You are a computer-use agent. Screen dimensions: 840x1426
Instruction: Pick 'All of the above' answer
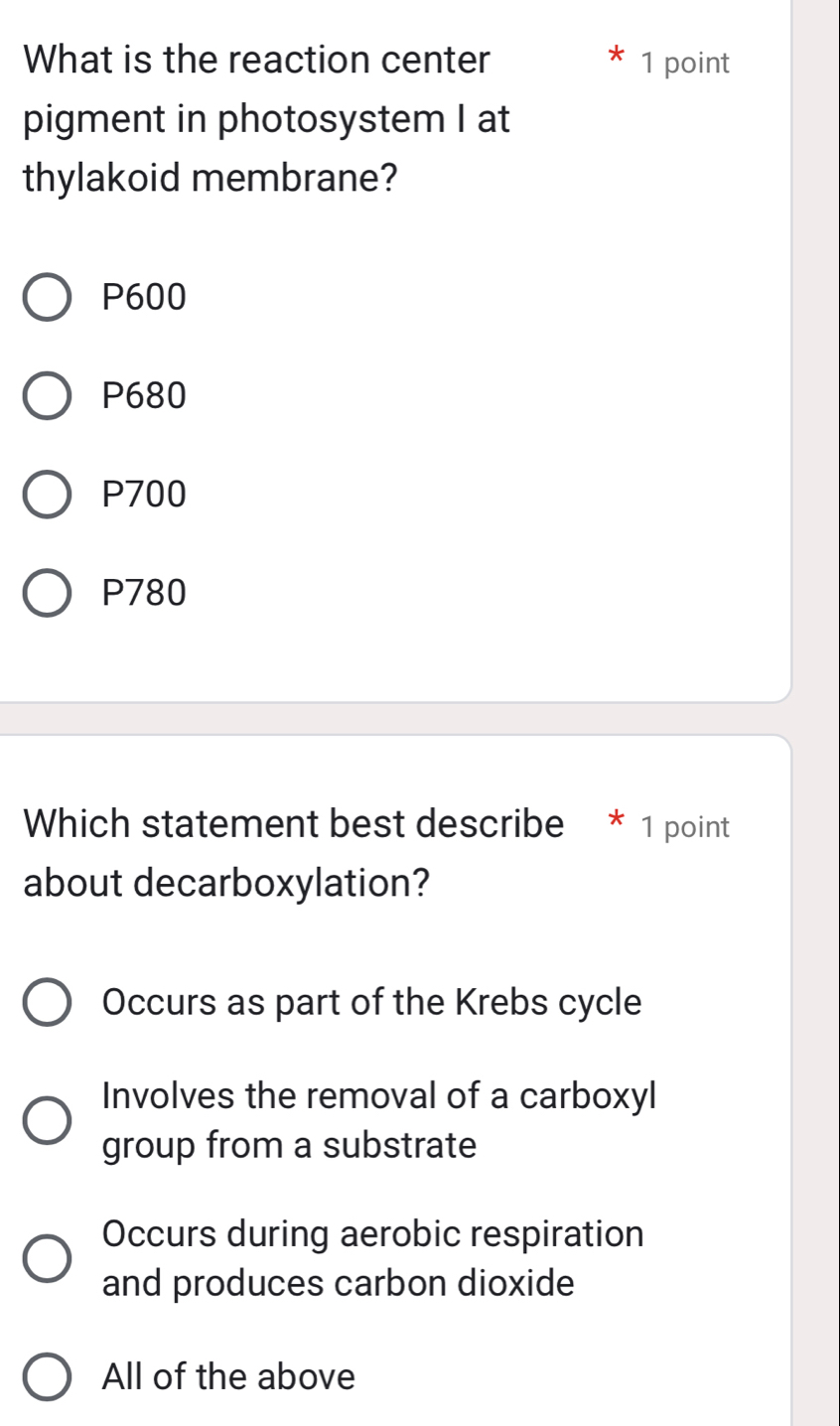coord(46,1378)
